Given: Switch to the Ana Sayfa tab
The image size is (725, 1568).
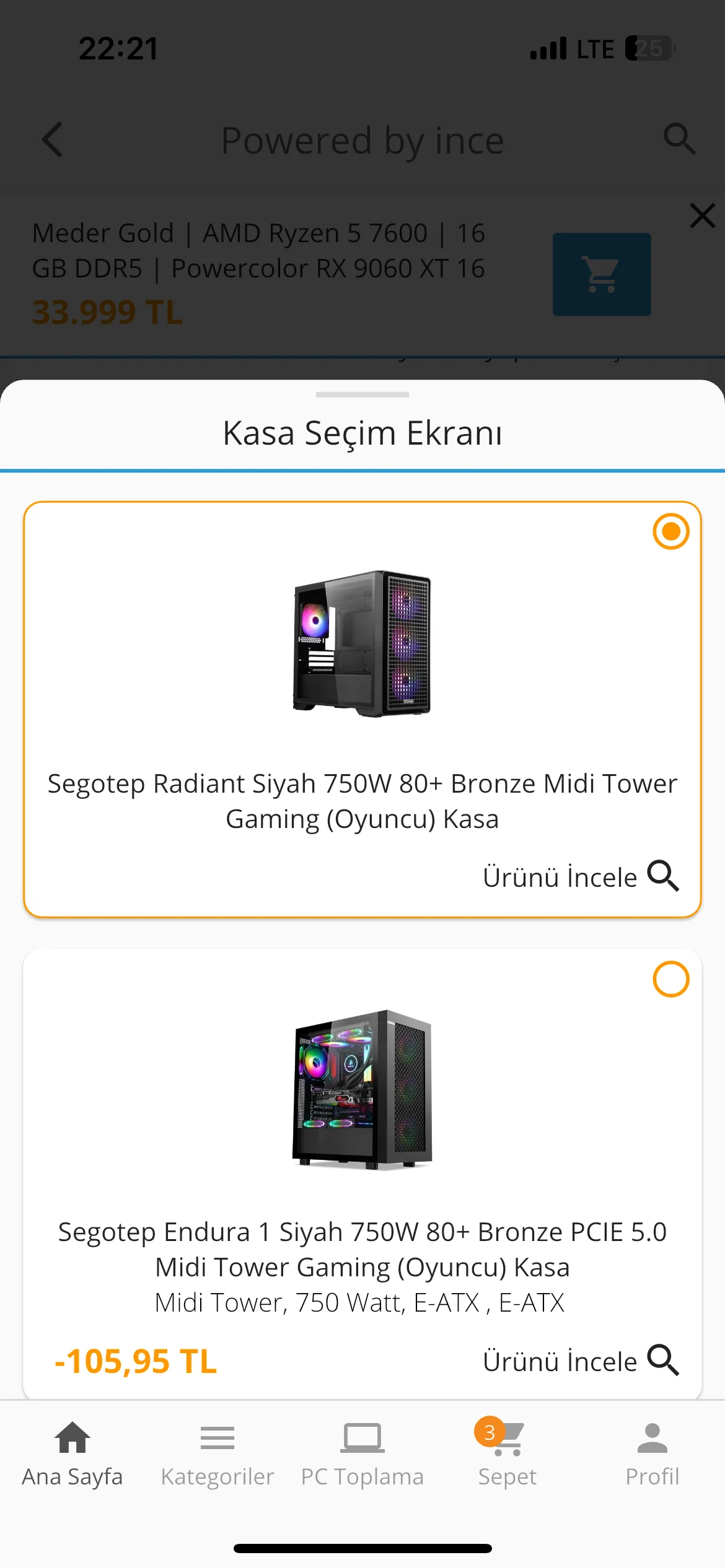Looking at the screenshot, I should click(x=72, y=1453).
